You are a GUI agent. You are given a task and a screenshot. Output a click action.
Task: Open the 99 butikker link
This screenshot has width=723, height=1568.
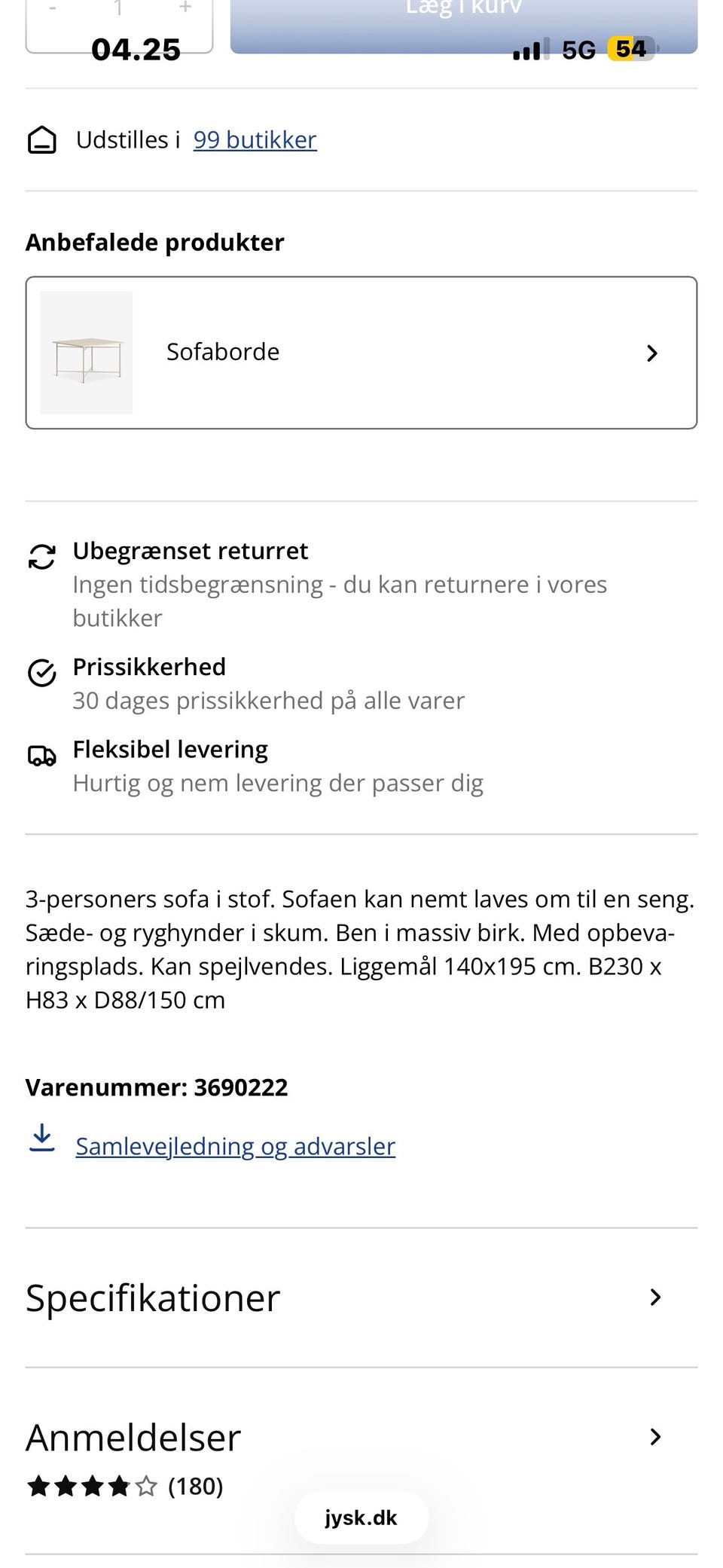[x=255, y=139]
